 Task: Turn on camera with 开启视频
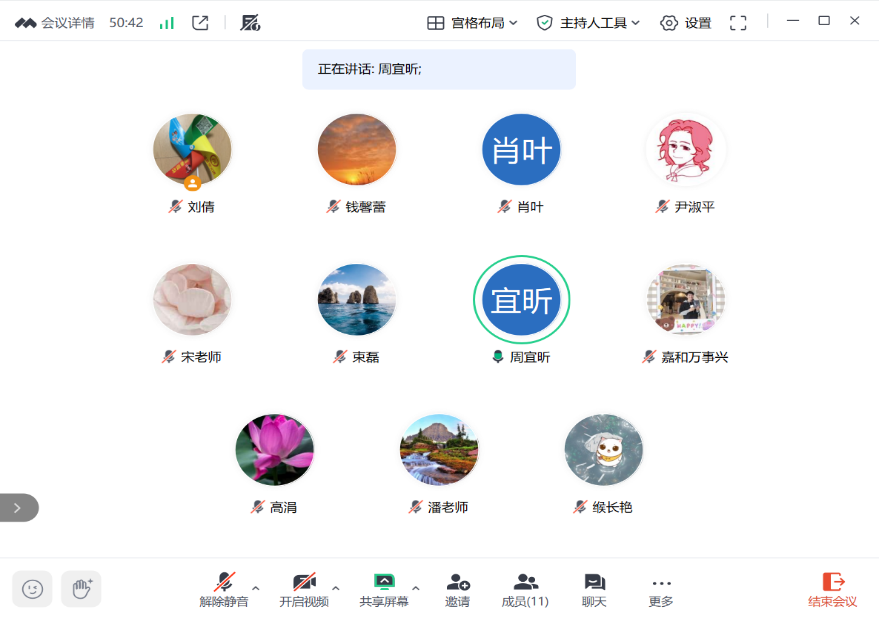coord(304,590)
